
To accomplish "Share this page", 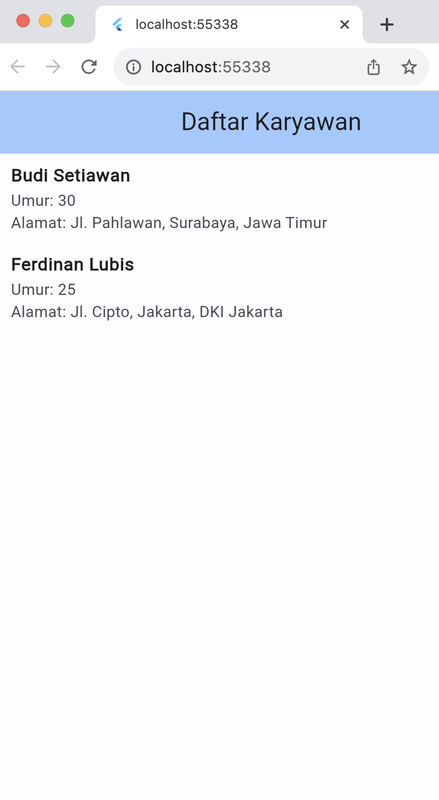I will [374, 67].
